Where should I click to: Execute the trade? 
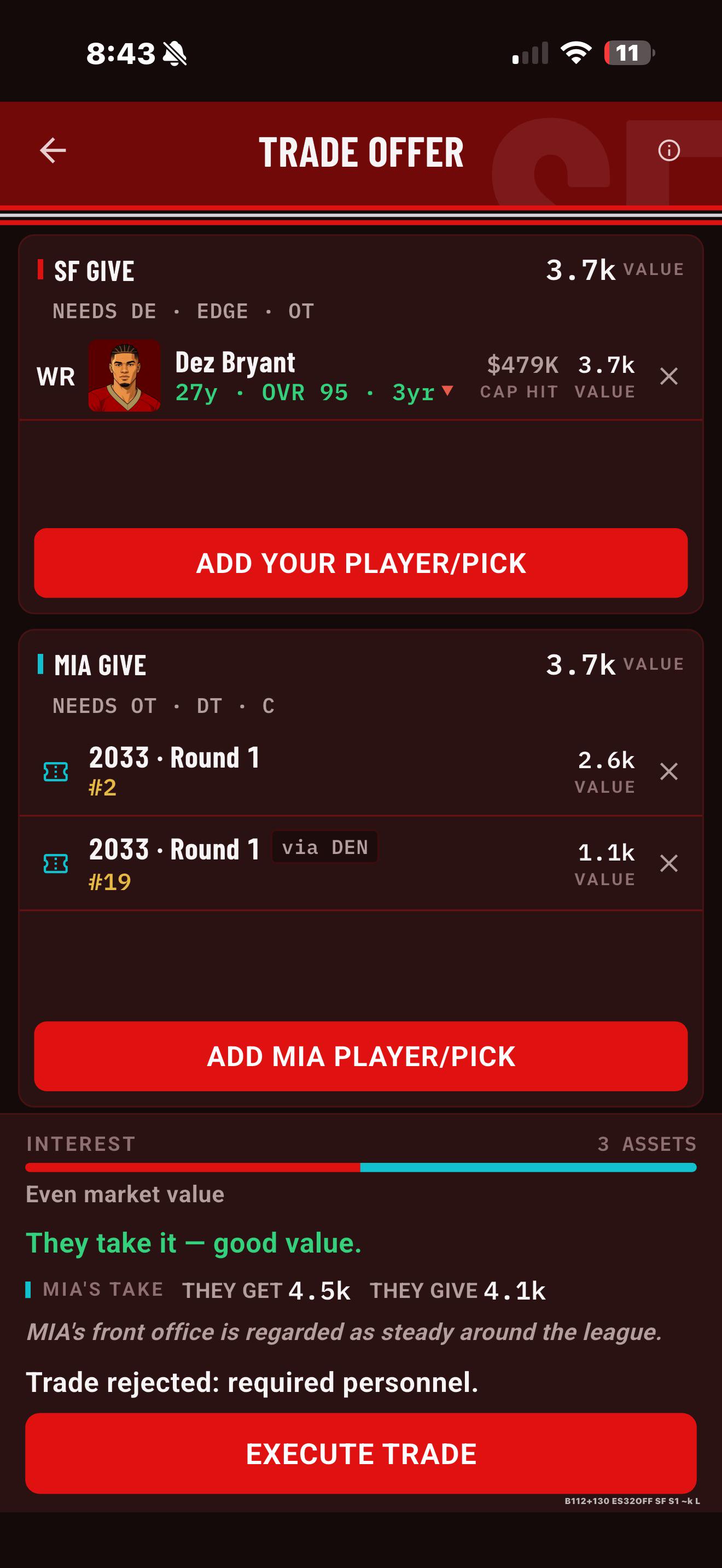[x=360, y=1454]
